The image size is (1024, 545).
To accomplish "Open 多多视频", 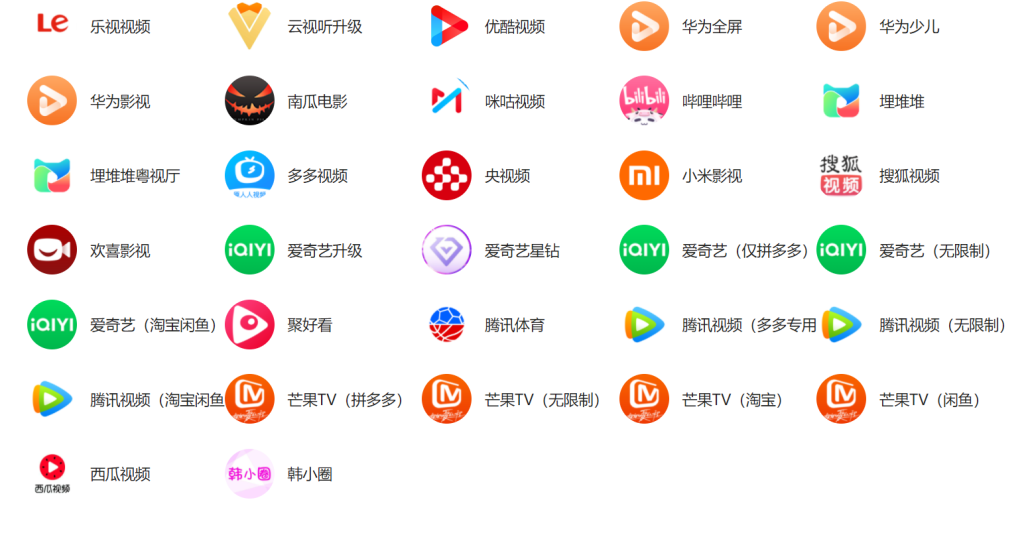I will point(317,176).
